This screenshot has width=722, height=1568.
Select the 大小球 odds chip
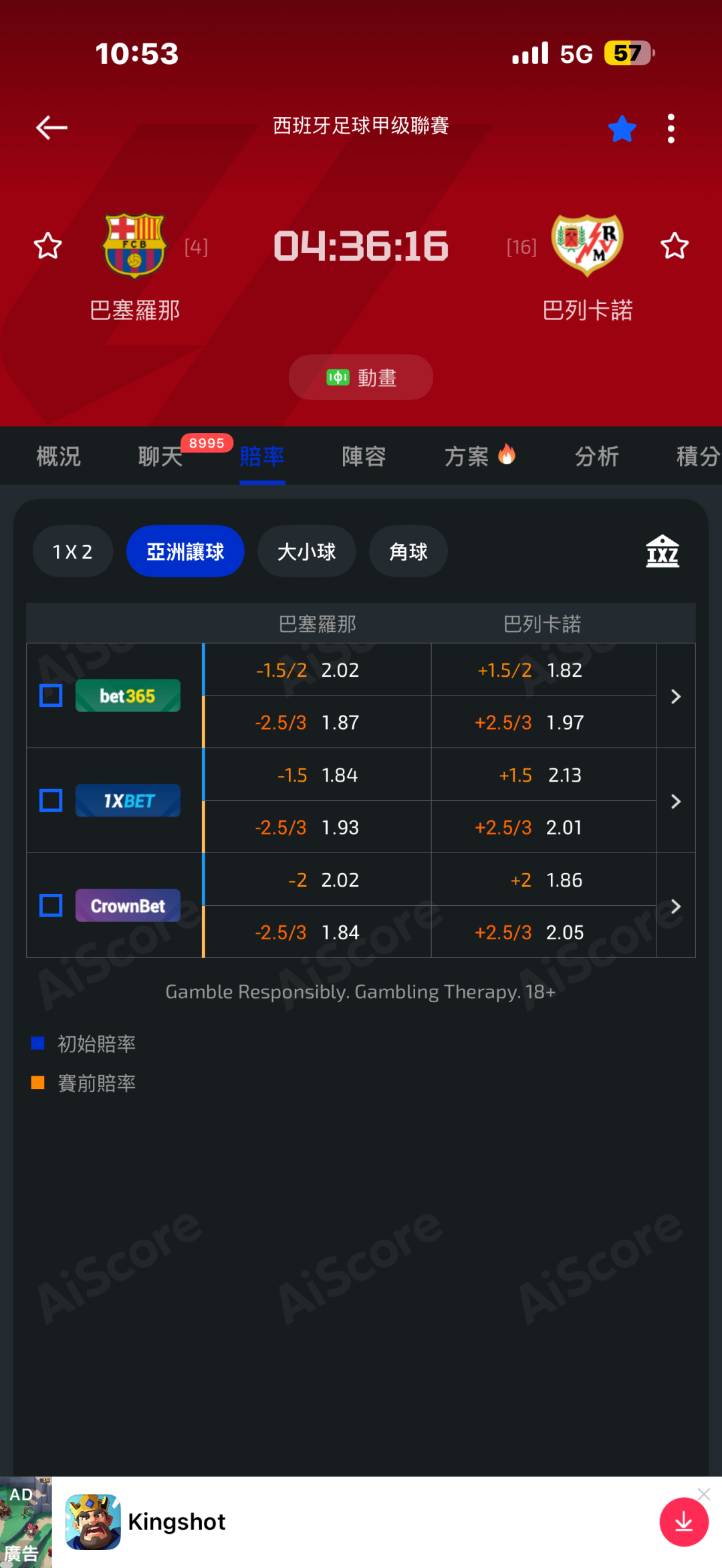click(307, 552)
